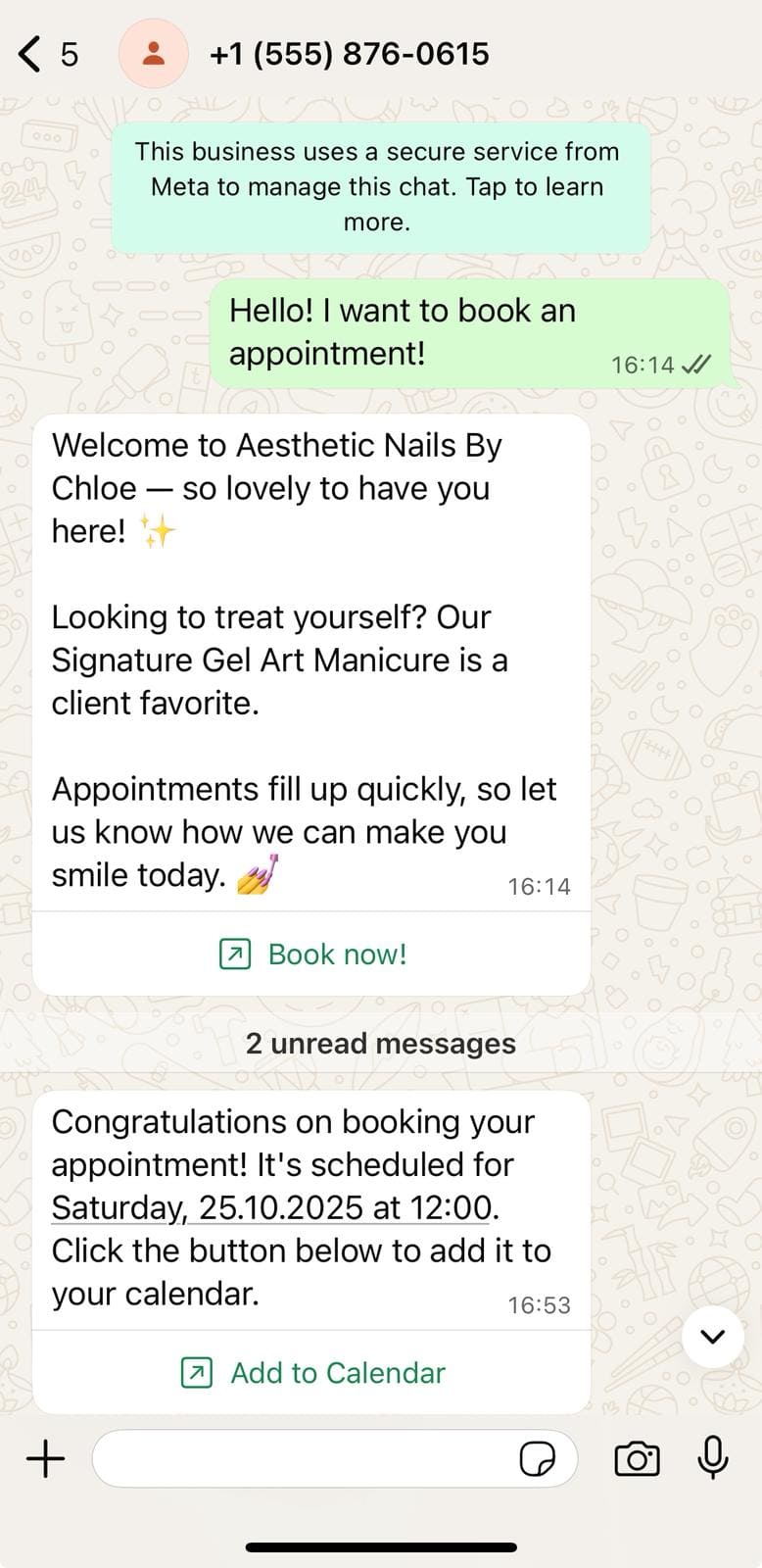Open the sticker picker

(537, 1459)
